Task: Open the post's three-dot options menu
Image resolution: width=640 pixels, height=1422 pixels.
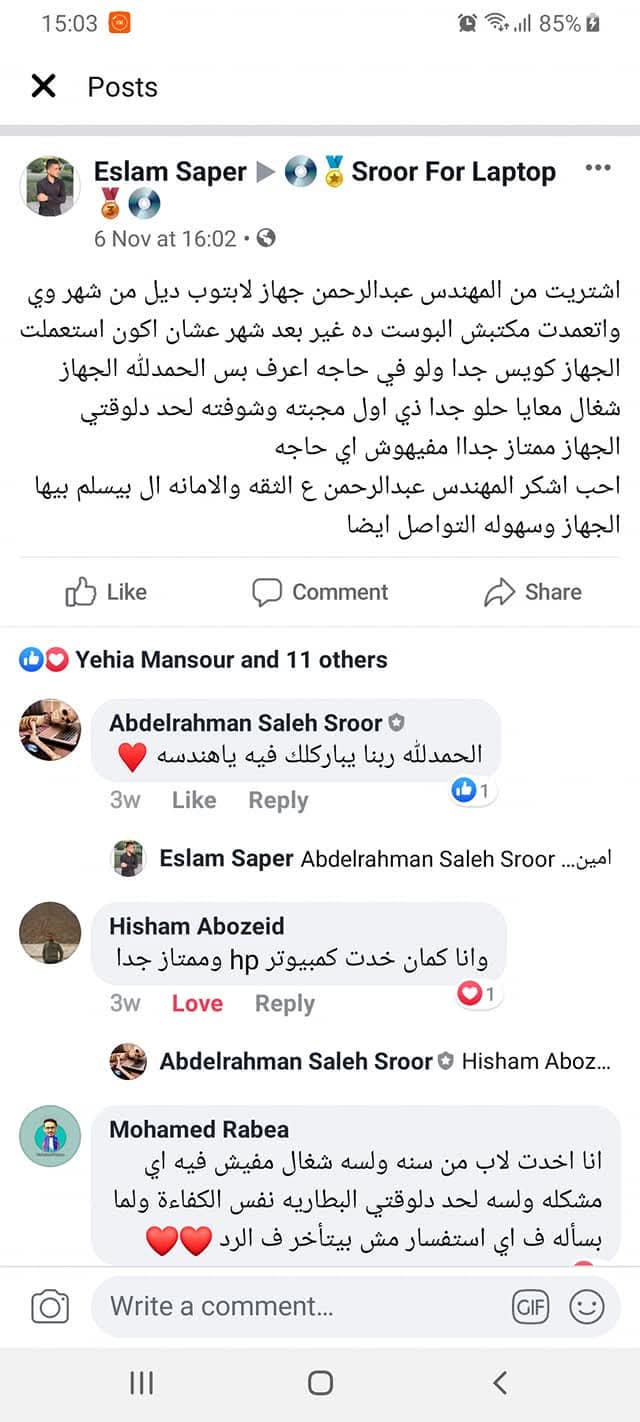Action: 597,168
